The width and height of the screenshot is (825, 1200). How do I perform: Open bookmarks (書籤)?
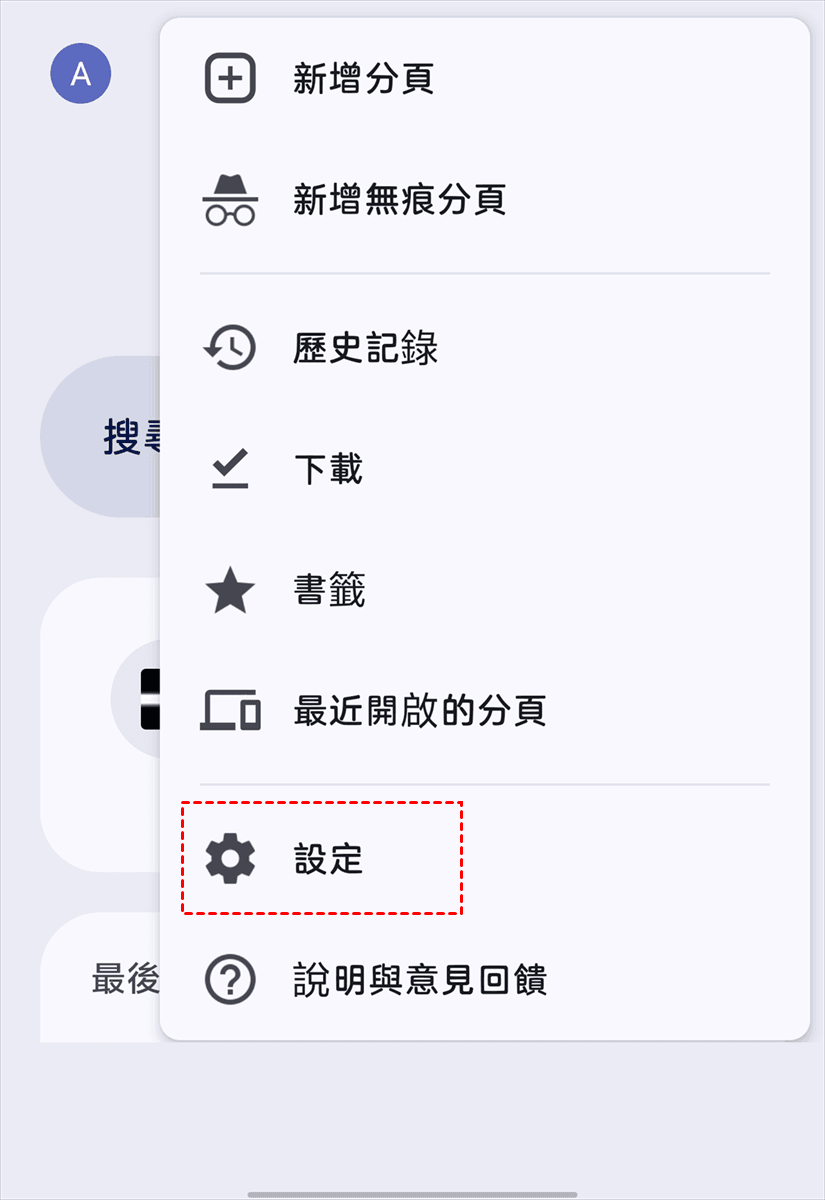(329, 592)
